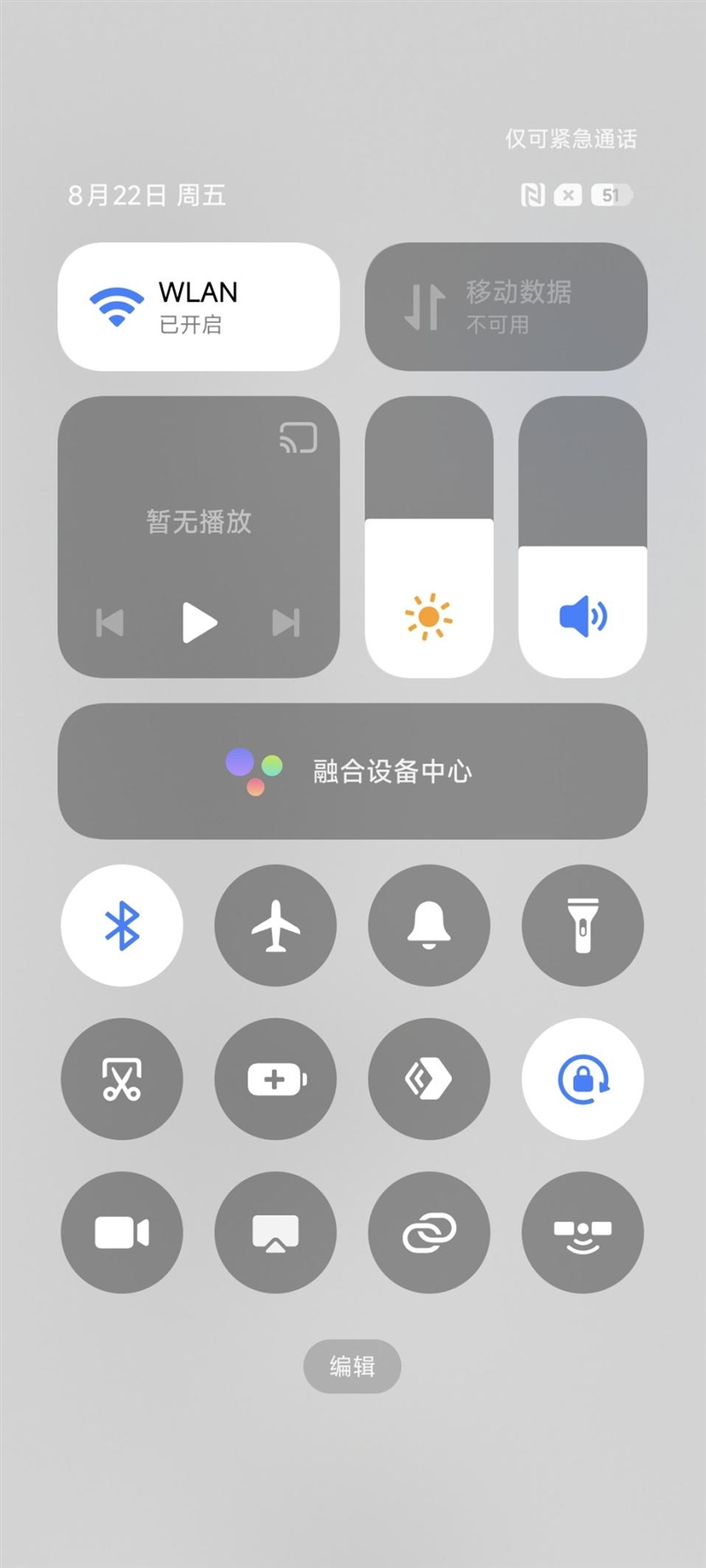Start screen recording

click(122, 1233)
